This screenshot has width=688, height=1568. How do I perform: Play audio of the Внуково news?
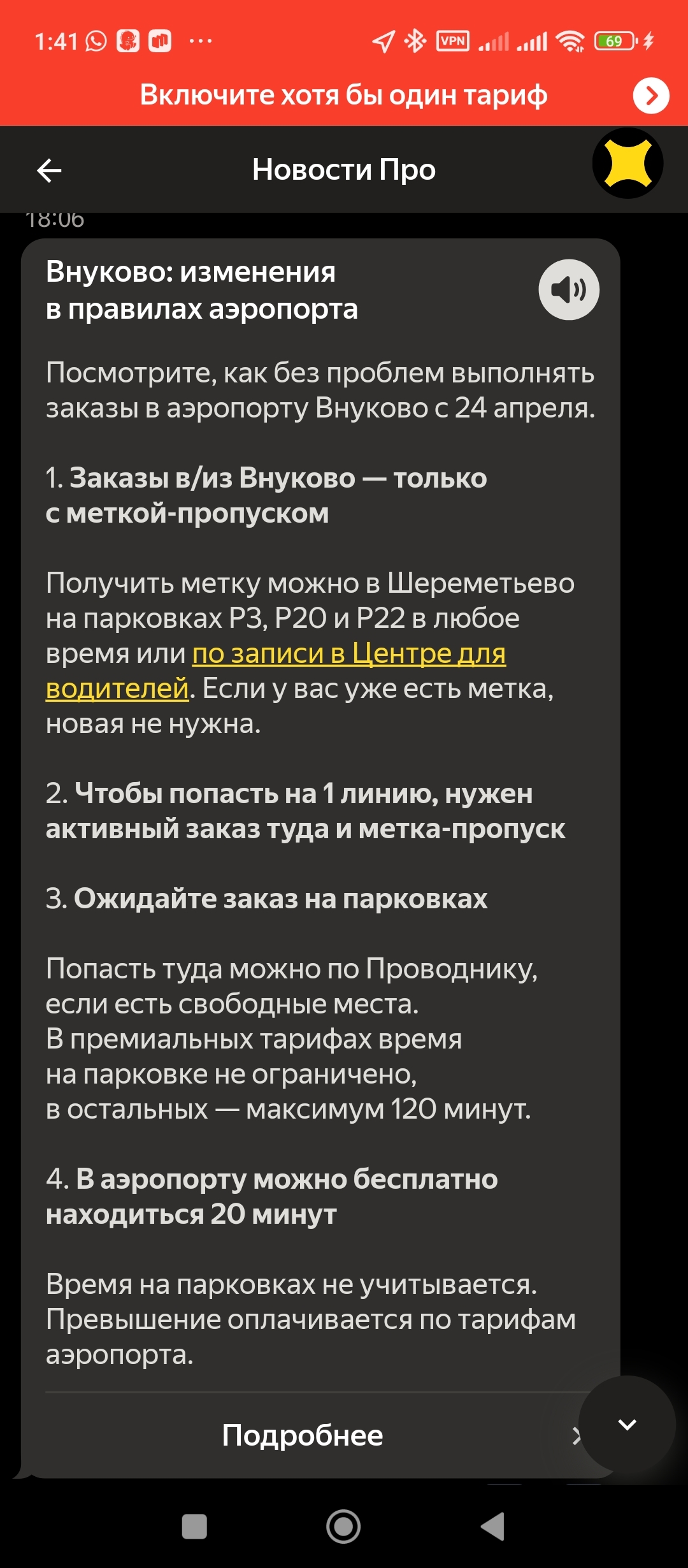point(568,289)
